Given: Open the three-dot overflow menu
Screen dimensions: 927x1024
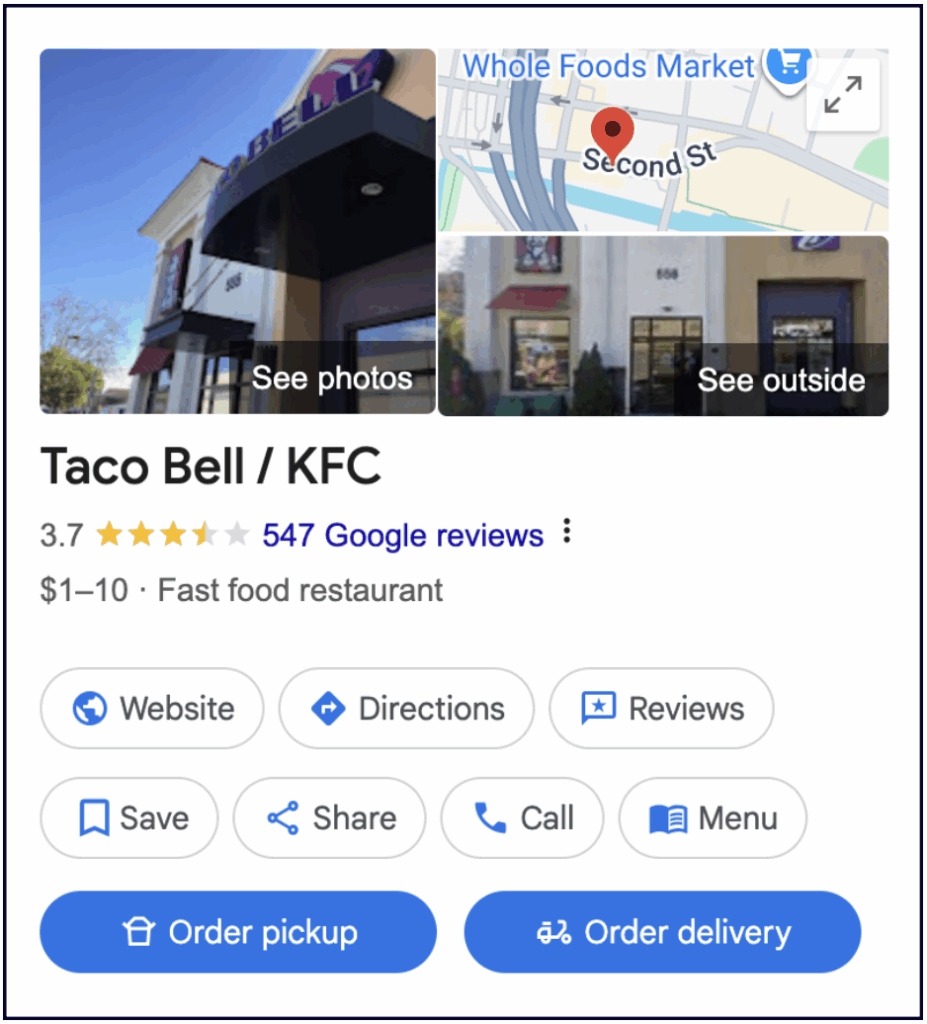Looking at the screenshot, I should point(567,533).
